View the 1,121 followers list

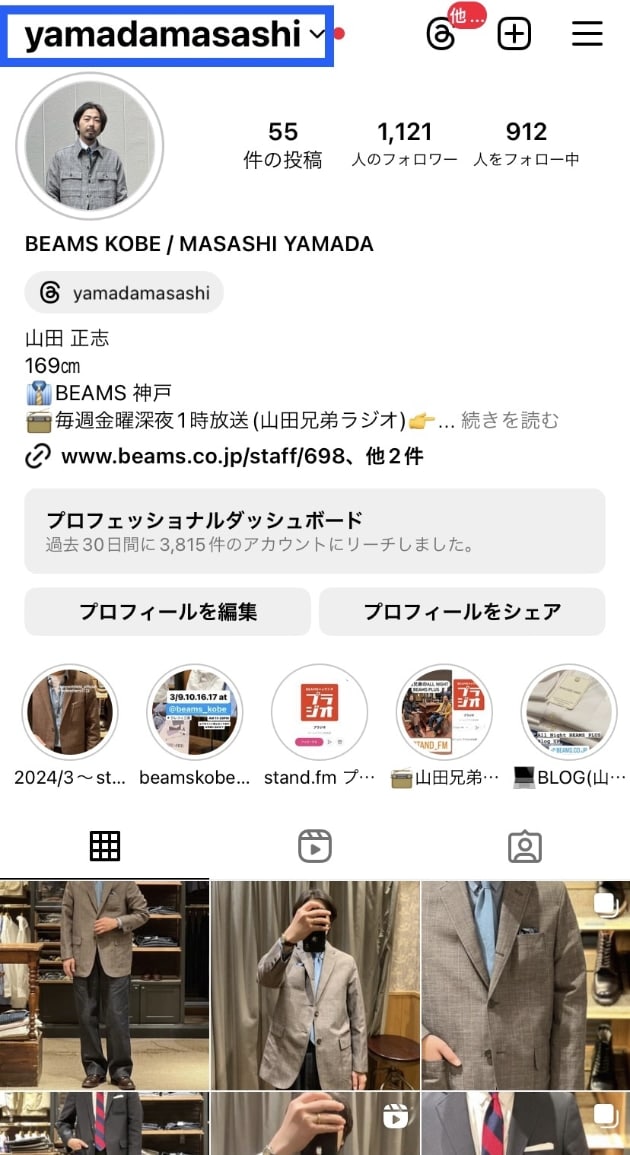404,144
